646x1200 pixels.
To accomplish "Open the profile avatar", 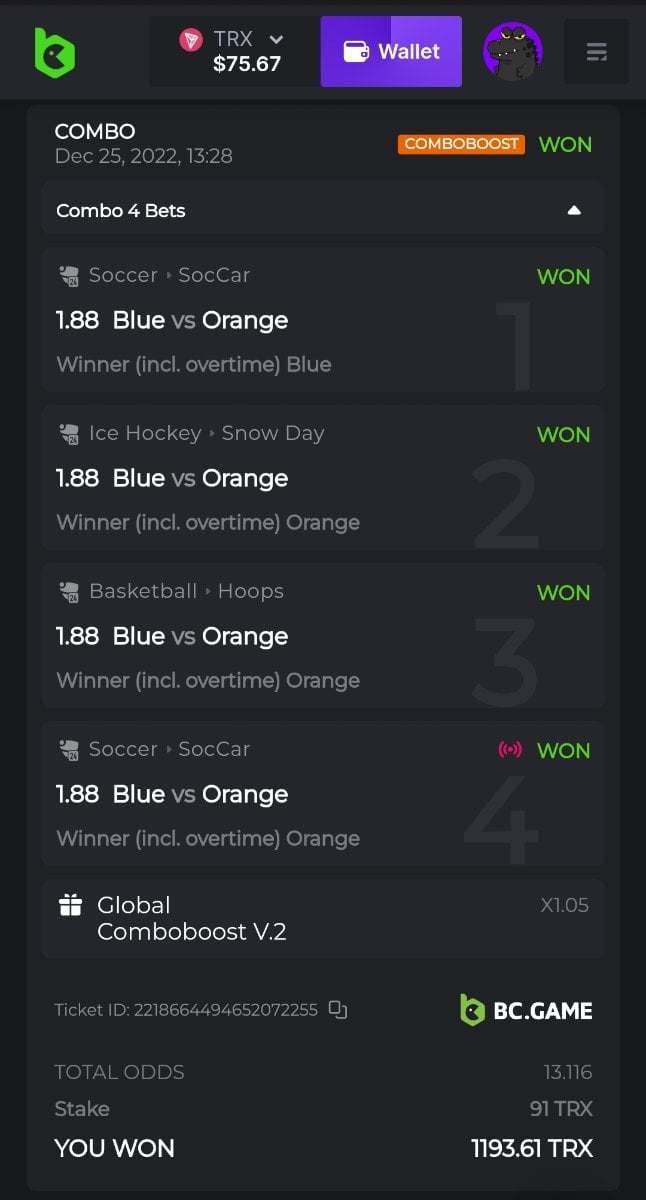I will (513, 51).
